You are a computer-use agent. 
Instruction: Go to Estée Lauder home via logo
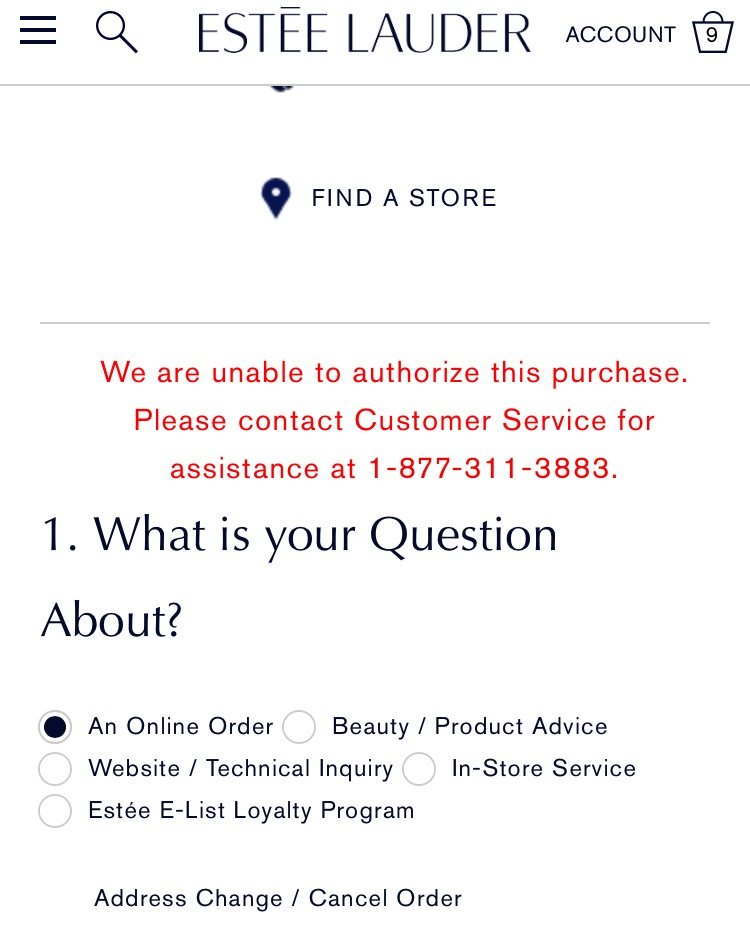(364, 34)
